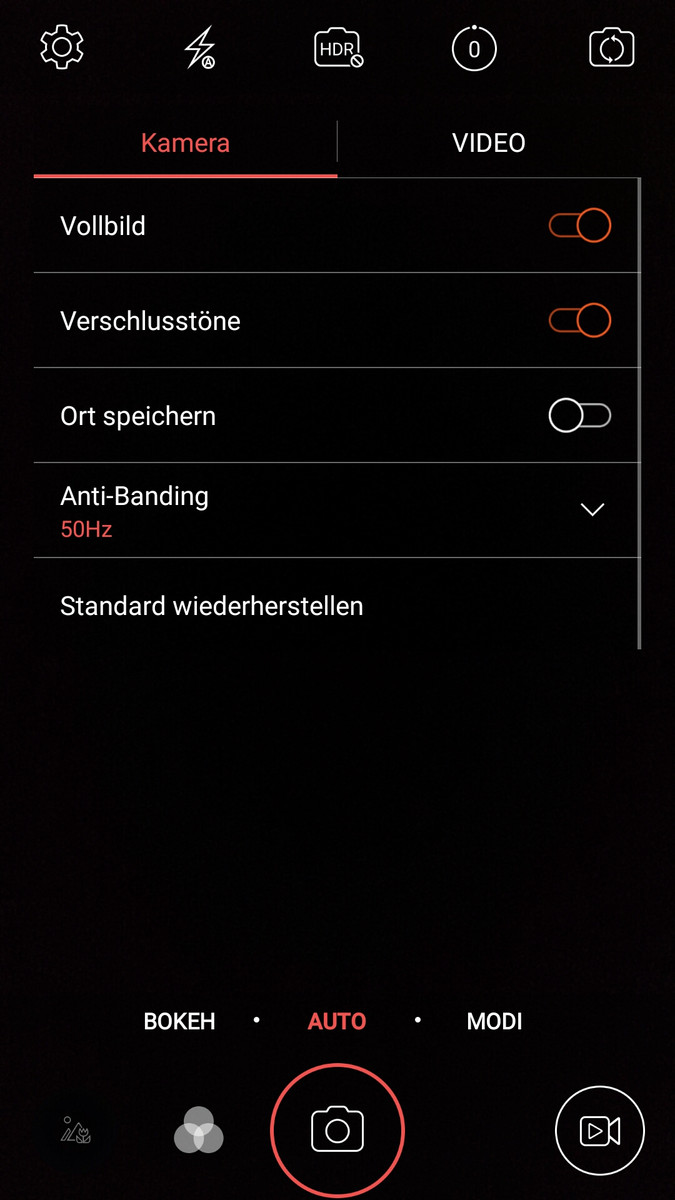The height and width of the screenshot is (1200, 675).
Task: Start video recording button
Action: [600, 1131]
